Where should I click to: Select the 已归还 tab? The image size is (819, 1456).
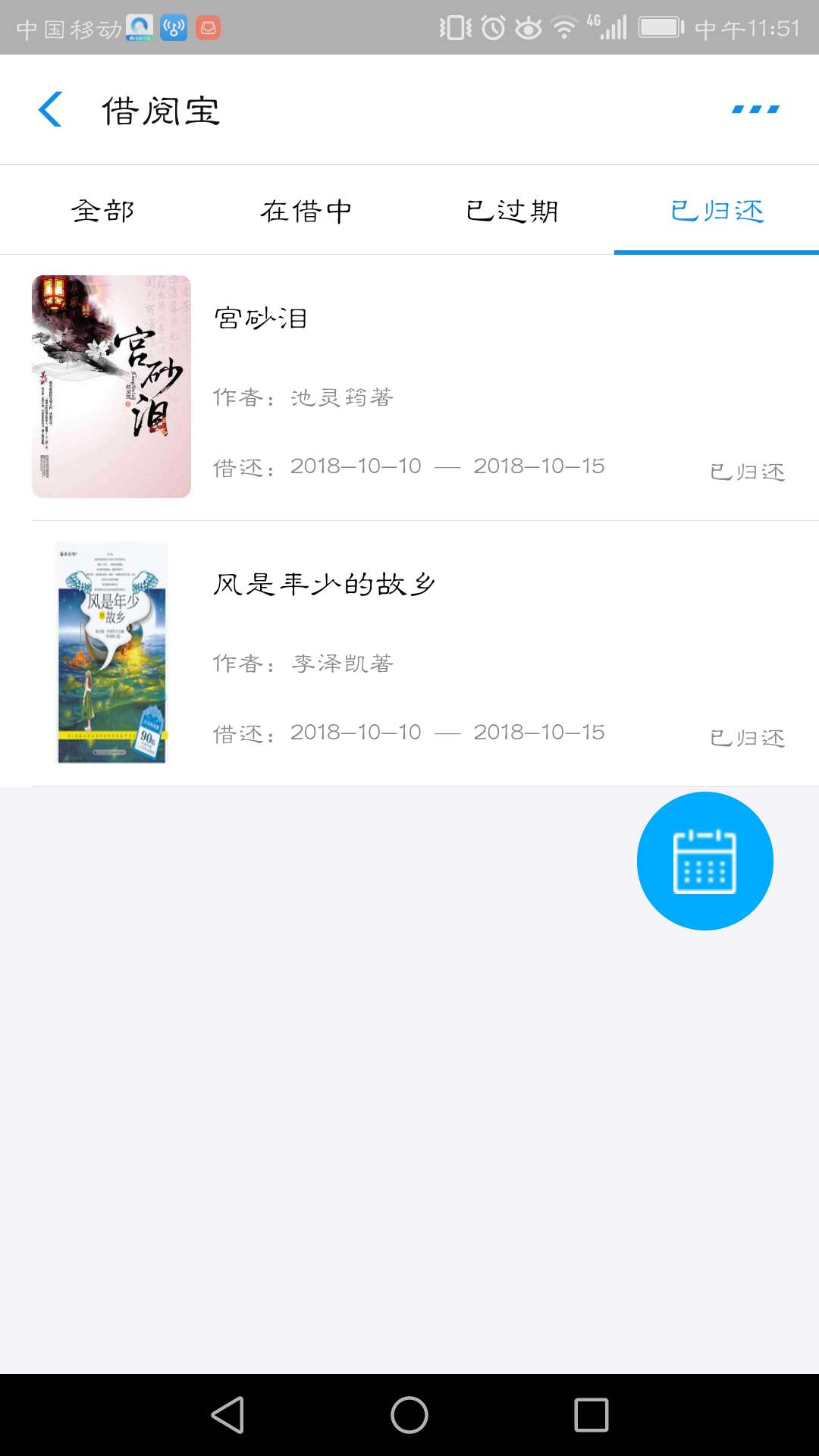pyautogui.click(x=717, y=211)
